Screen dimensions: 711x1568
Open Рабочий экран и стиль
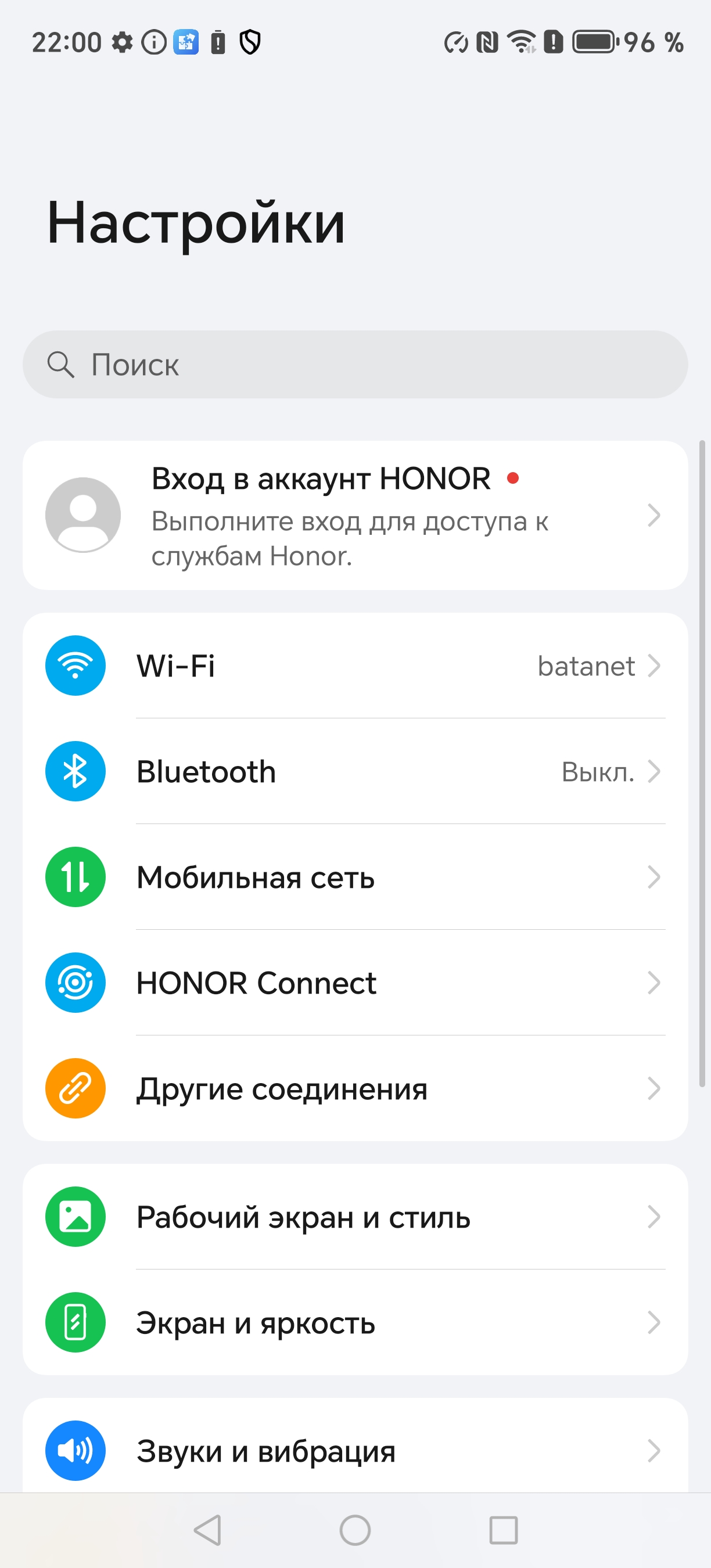point(355,1217)
